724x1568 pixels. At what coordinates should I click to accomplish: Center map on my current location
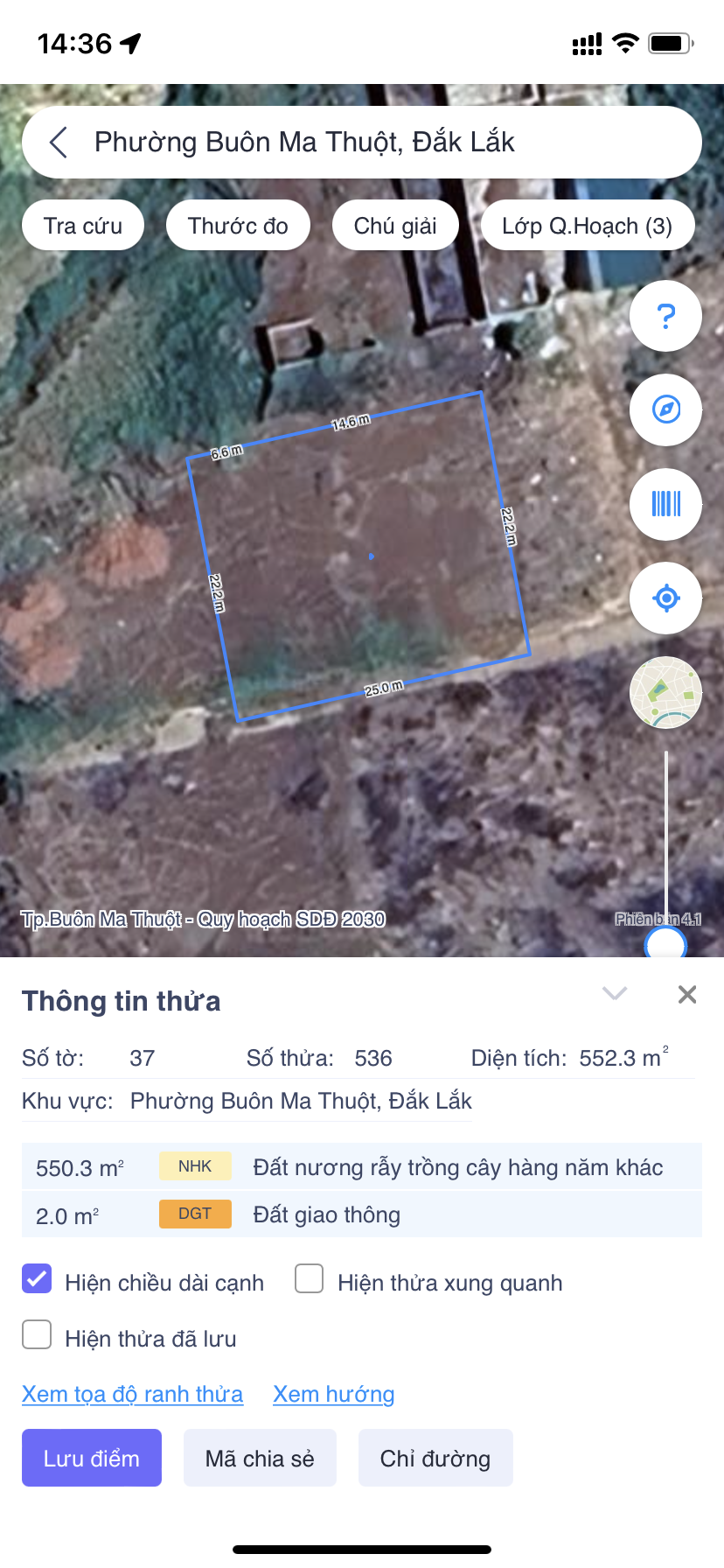point(665,598)
